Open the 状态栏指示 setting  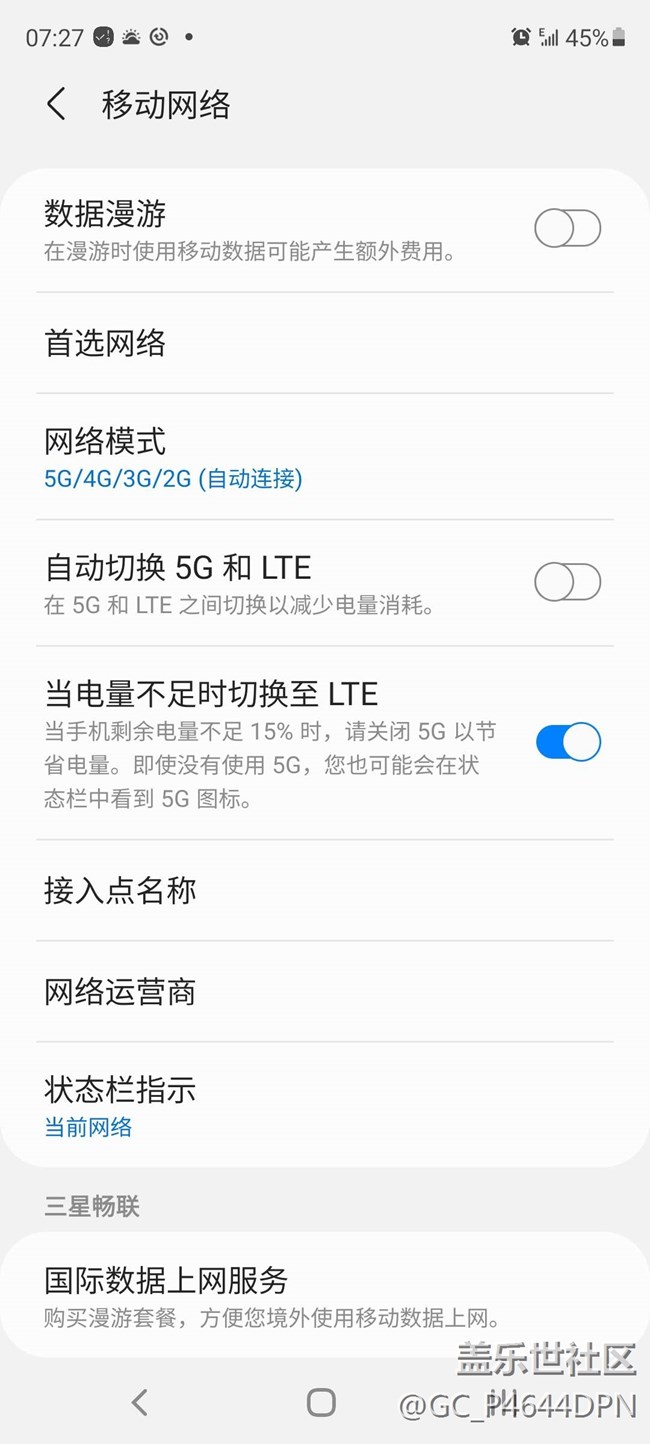coord(325,1105)
